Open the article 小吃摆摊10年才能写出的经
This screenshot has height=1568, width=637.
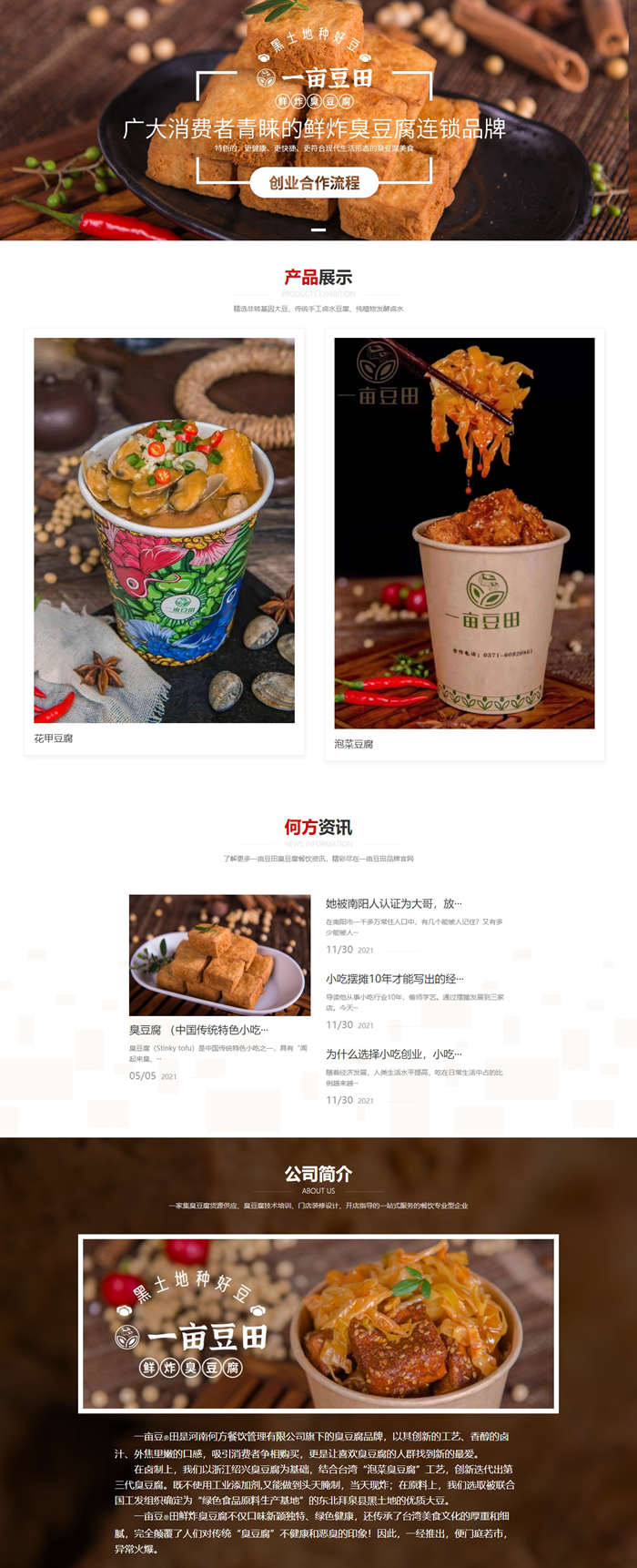pyautogui.click(x=395, y=979)
